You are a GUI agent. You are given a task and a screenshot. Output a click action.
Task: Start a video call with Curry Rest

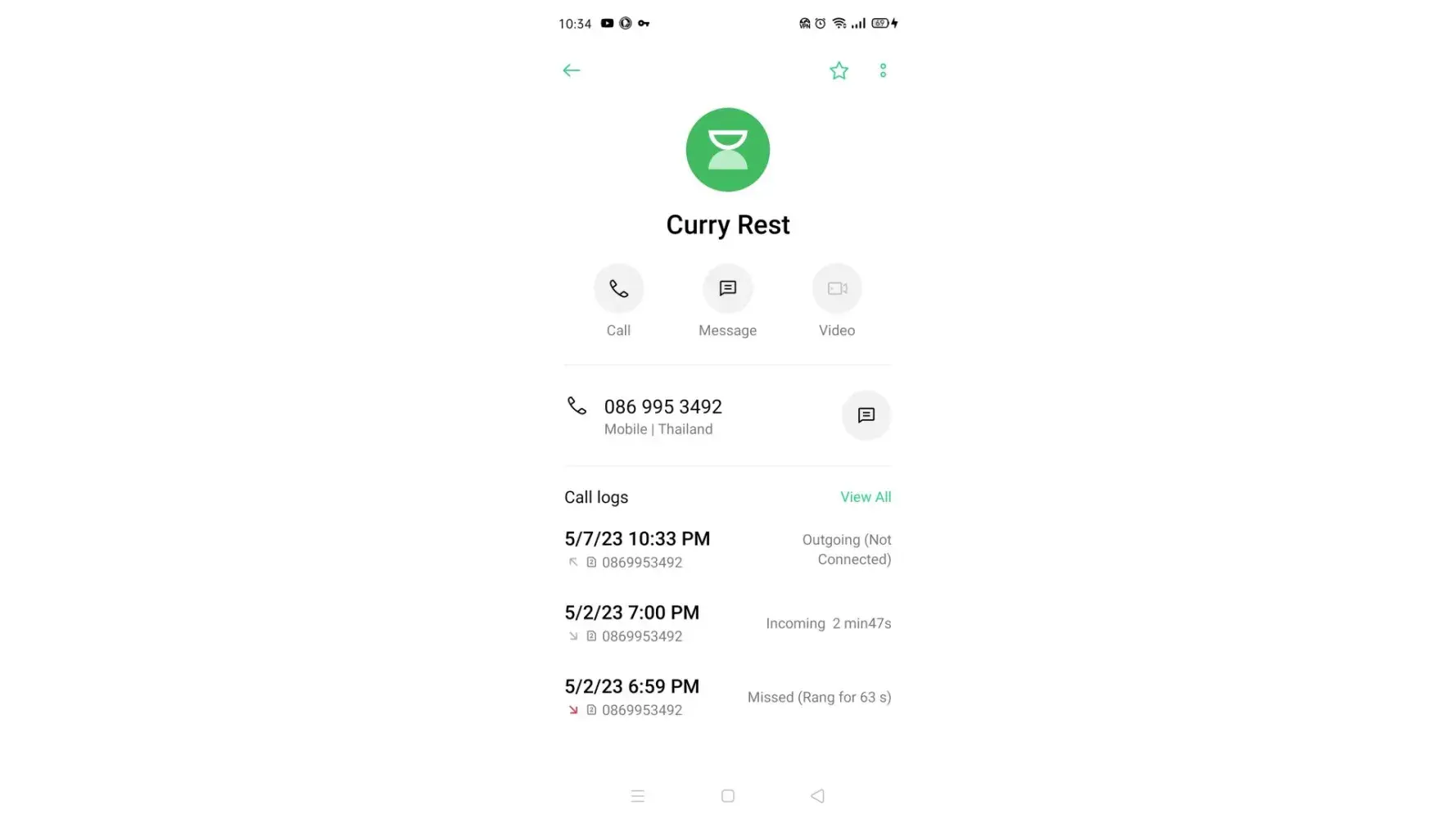point(836,289)
